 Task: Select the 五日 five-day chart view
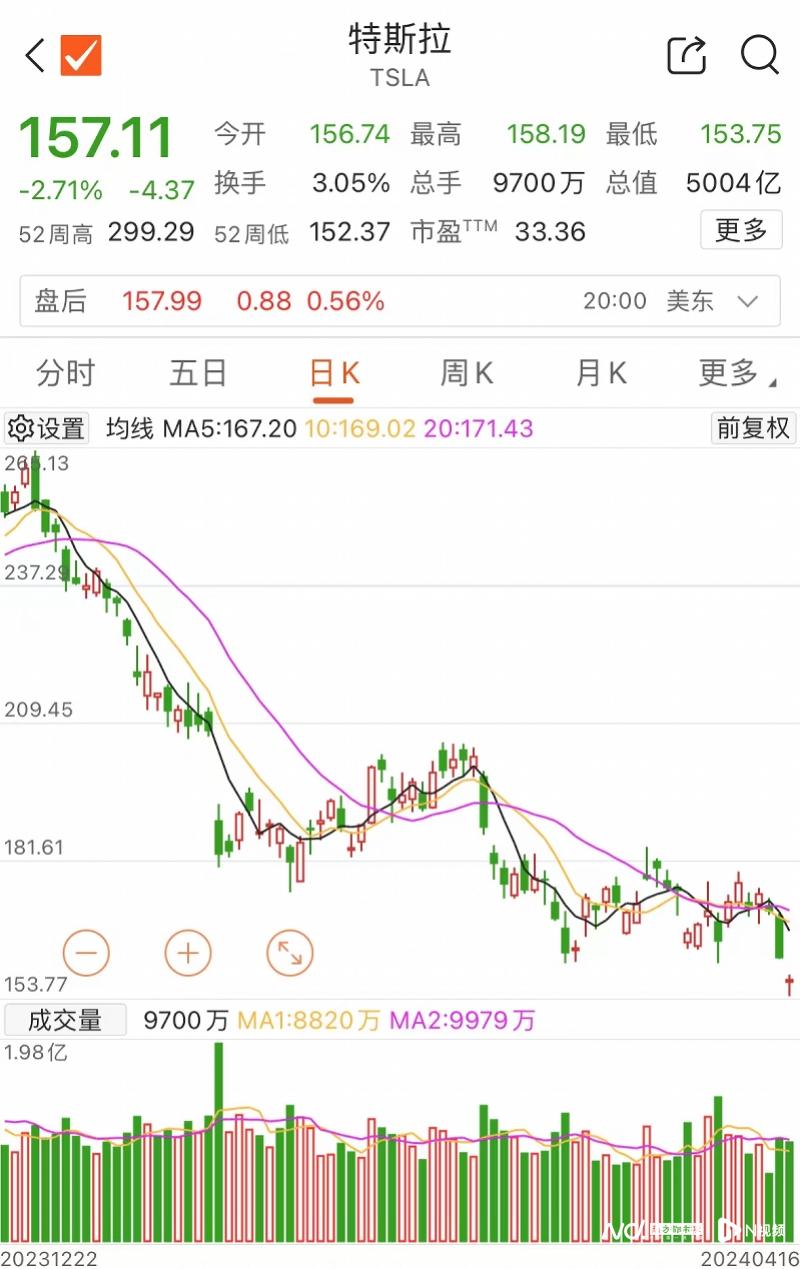point(198,371)
